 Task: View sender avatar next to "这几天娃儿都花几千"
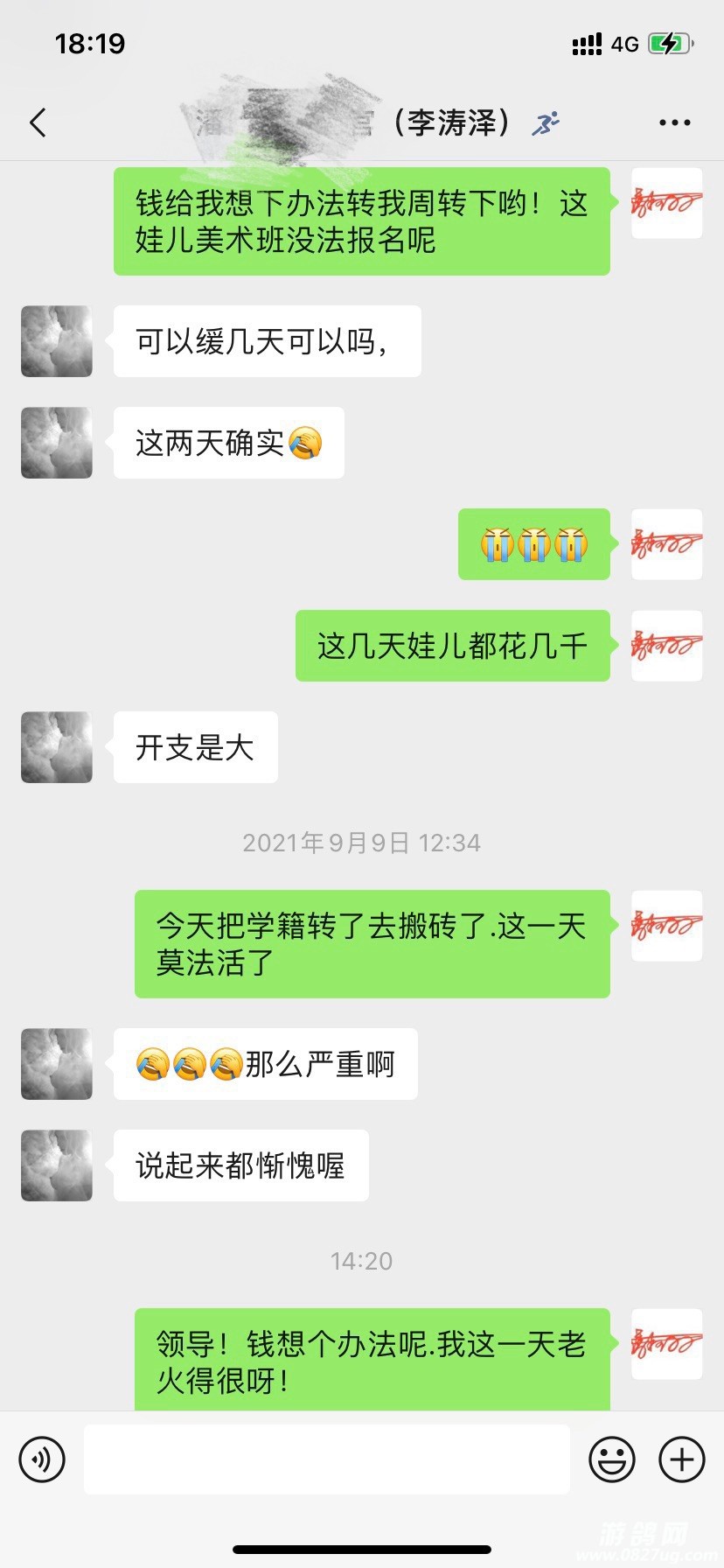coord(666,646)
